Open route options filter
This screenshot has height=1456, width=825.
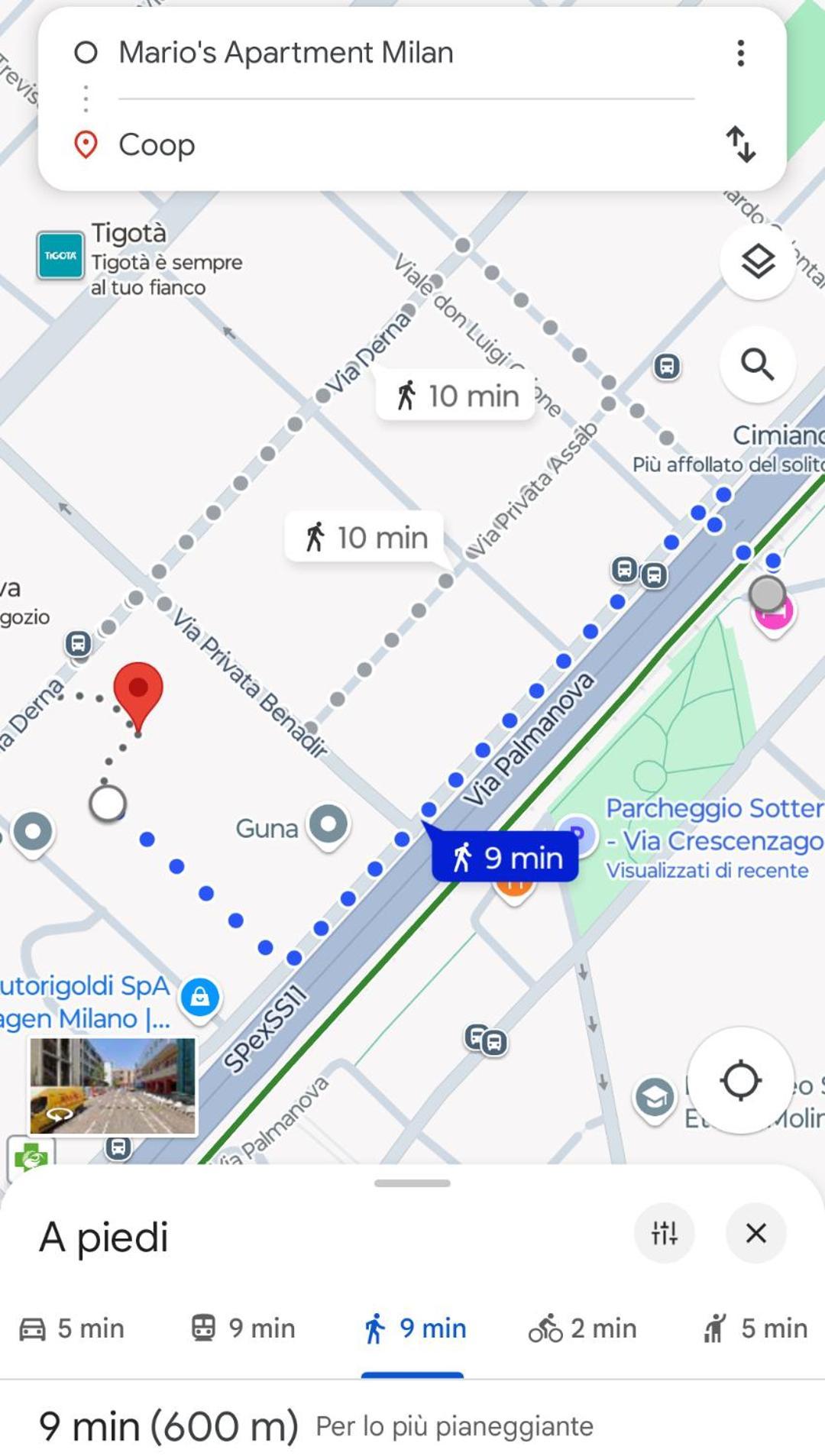664,1233
